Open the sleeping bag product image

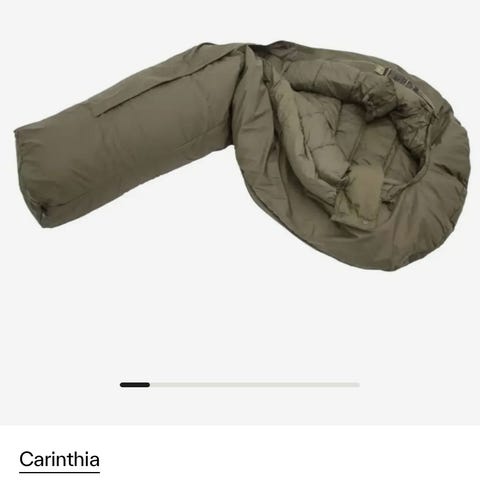click(241, 155)
